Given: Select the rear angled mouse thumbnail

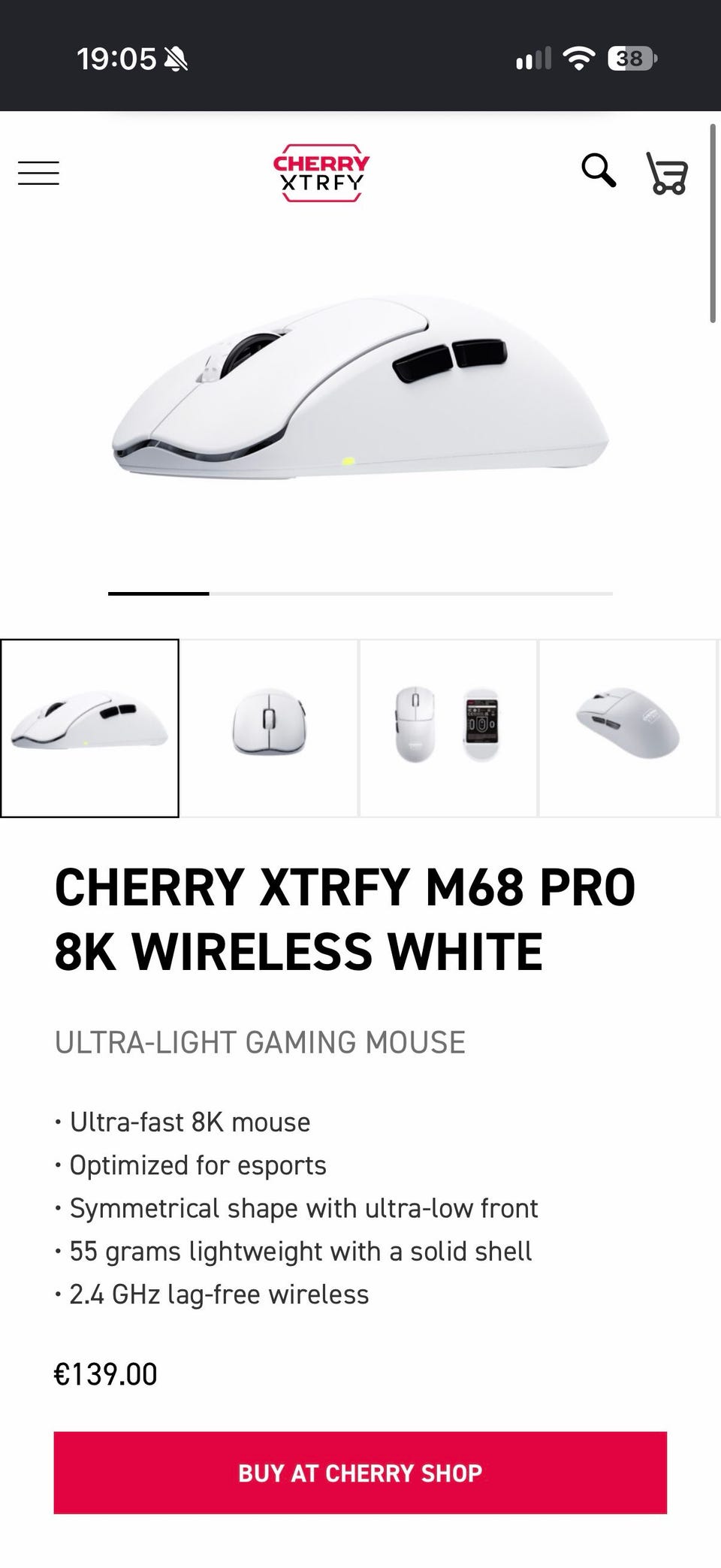Looking at the screenshot, I should coord(628,728).
